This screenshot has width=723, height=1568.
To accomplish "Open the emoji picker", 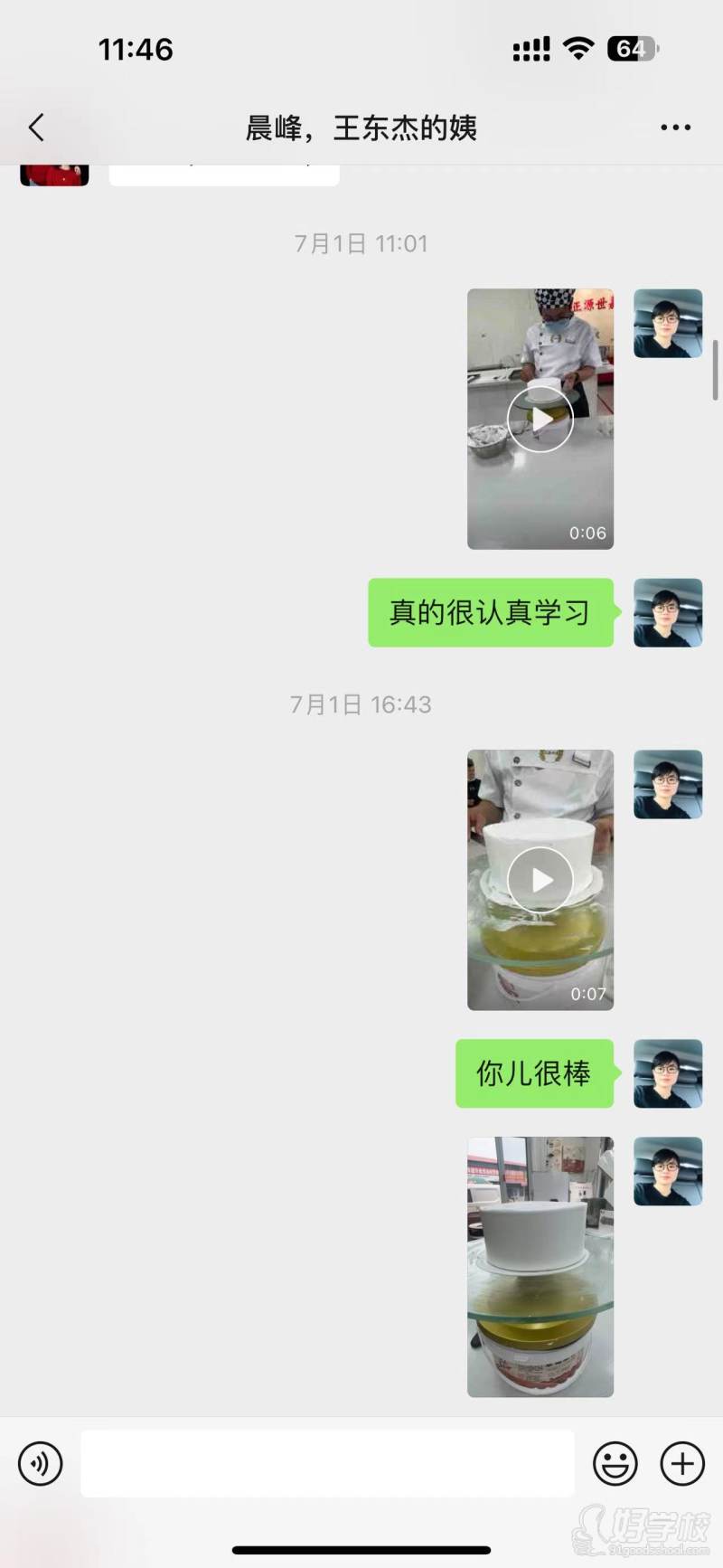I will click(x=615, y=1463).
